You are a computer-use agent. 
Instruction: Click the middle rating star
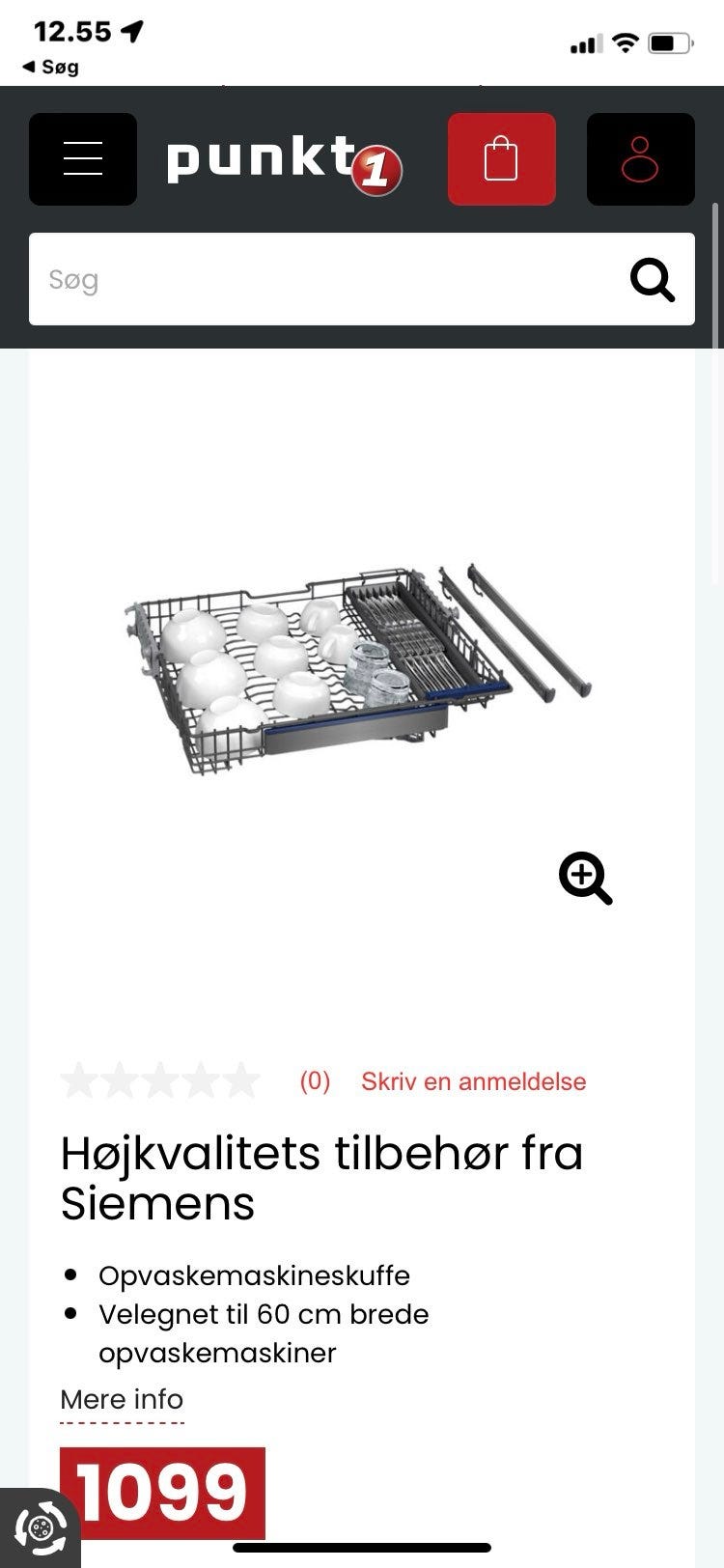click(x=159, y=1080)
